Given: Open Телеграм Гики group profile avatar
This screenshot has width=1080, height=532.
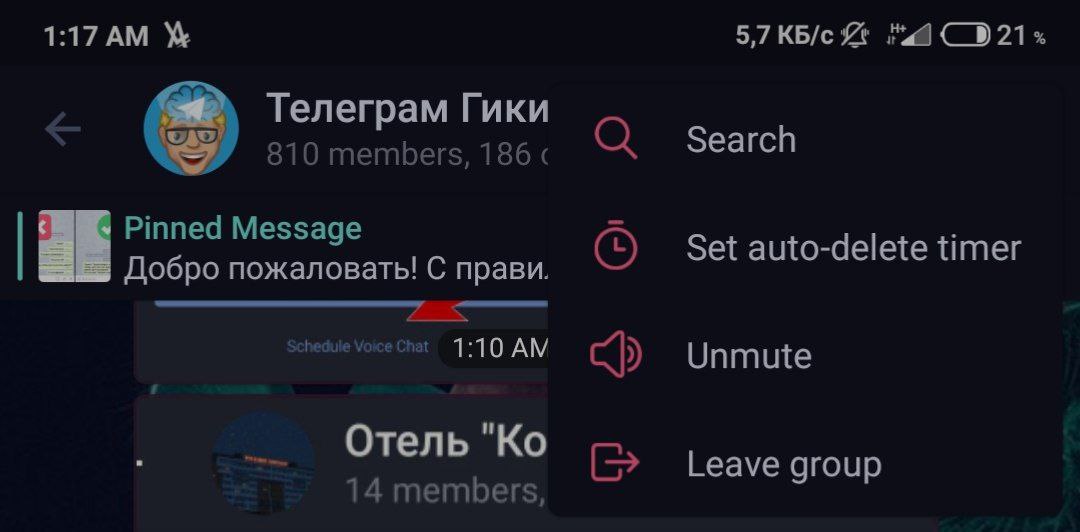Looking at the screenshot, I should pos(191,129).
